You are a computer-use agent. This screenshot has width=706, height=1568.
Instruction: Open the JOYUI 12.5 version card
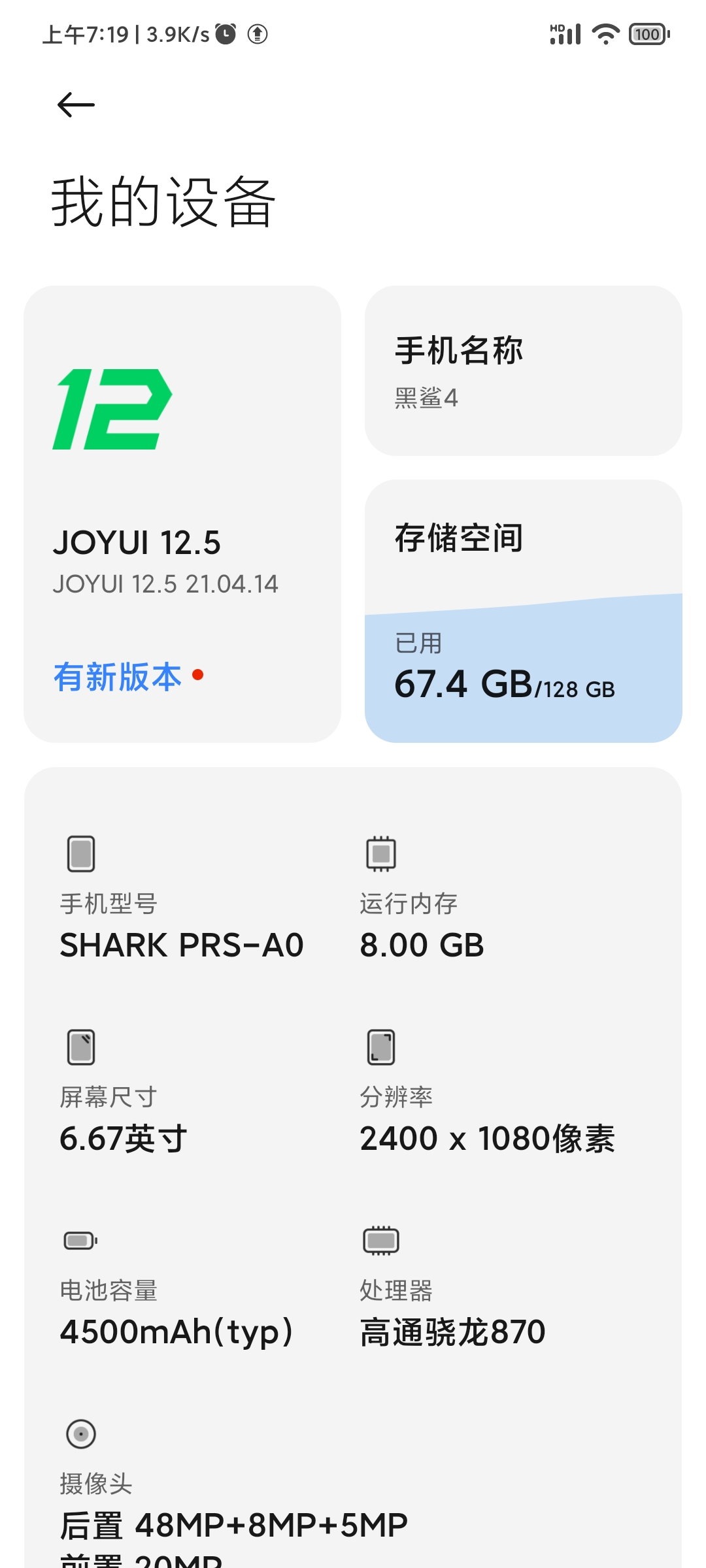click(x=182, y=514)
